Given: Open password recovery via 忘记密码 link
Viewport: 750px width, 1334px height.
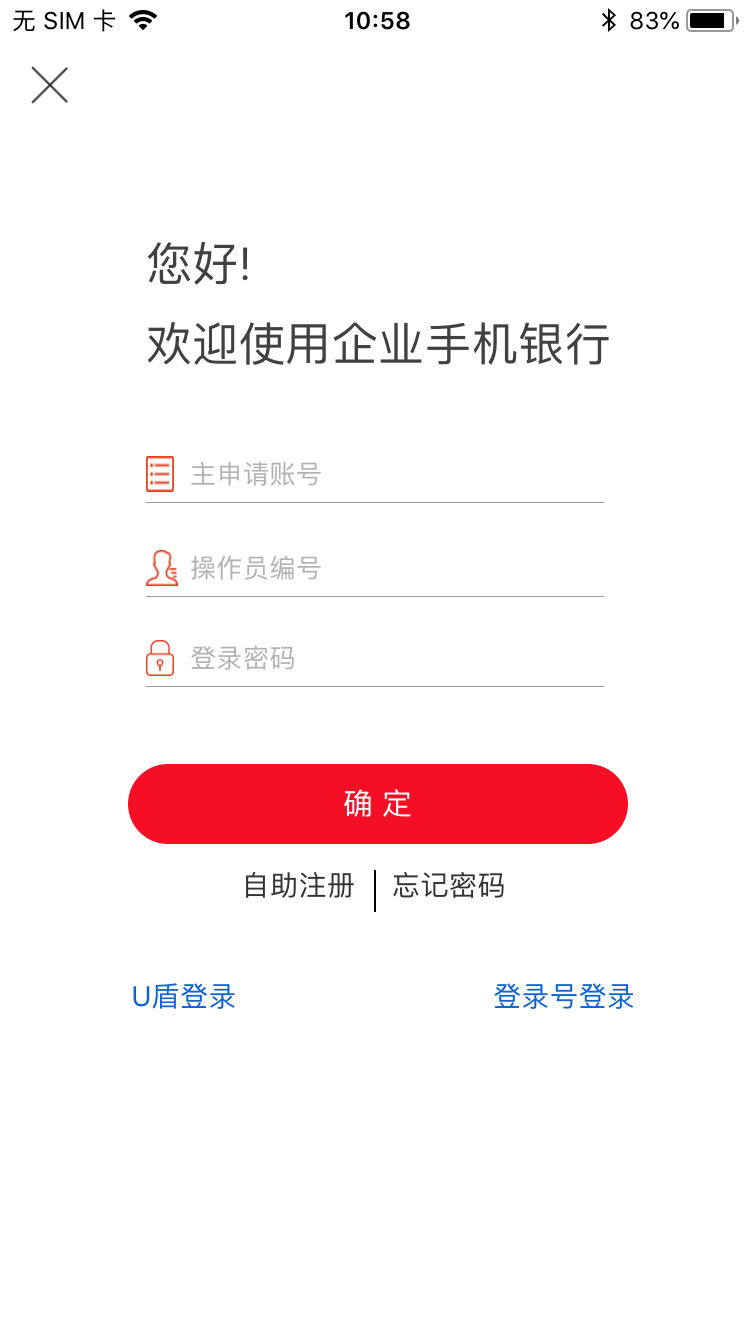Looking at the screenshot, I should [x=449, y=886].
